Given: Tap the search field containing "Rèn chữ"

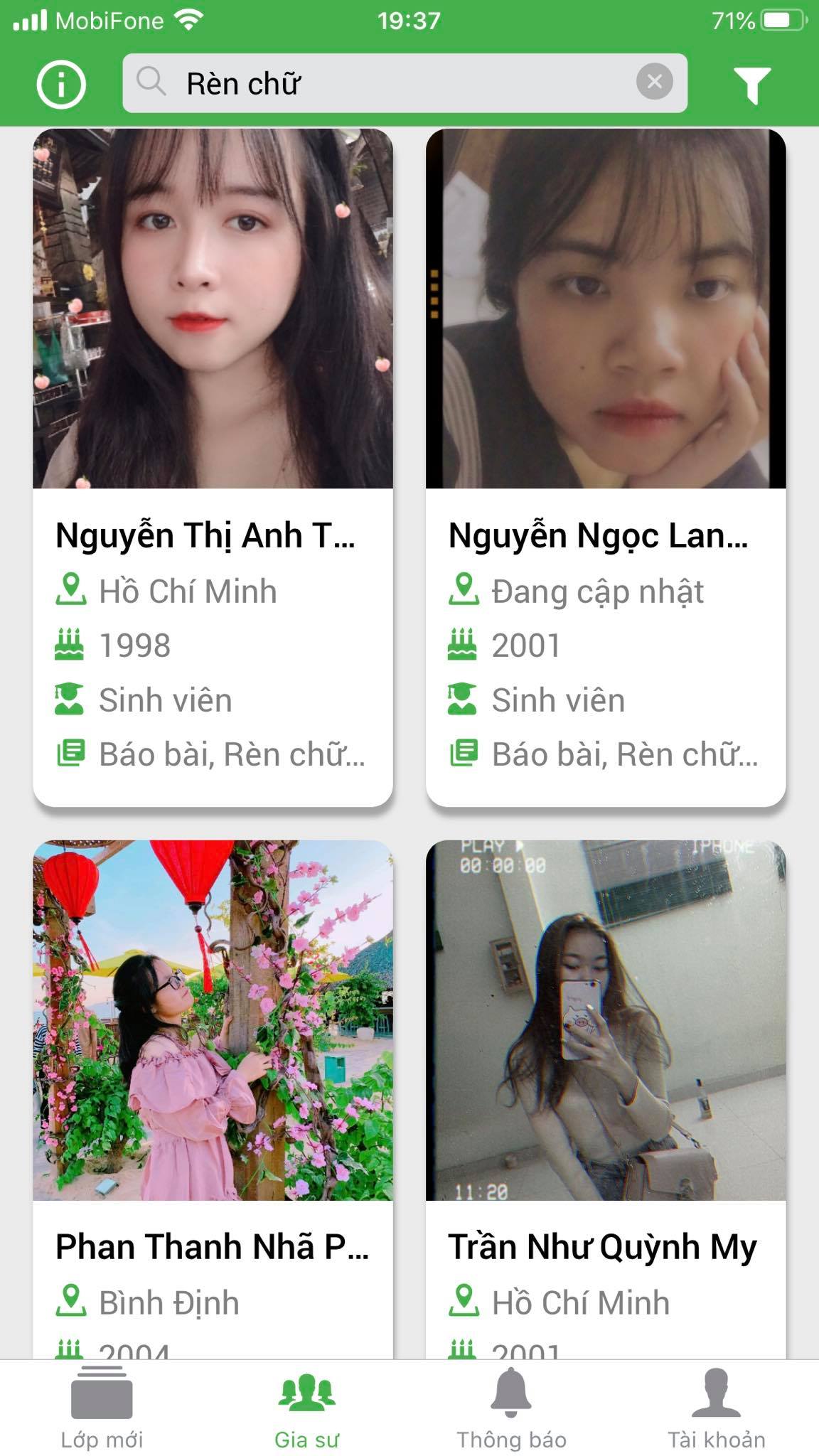Looking at the screenshot, I should 384,84.
